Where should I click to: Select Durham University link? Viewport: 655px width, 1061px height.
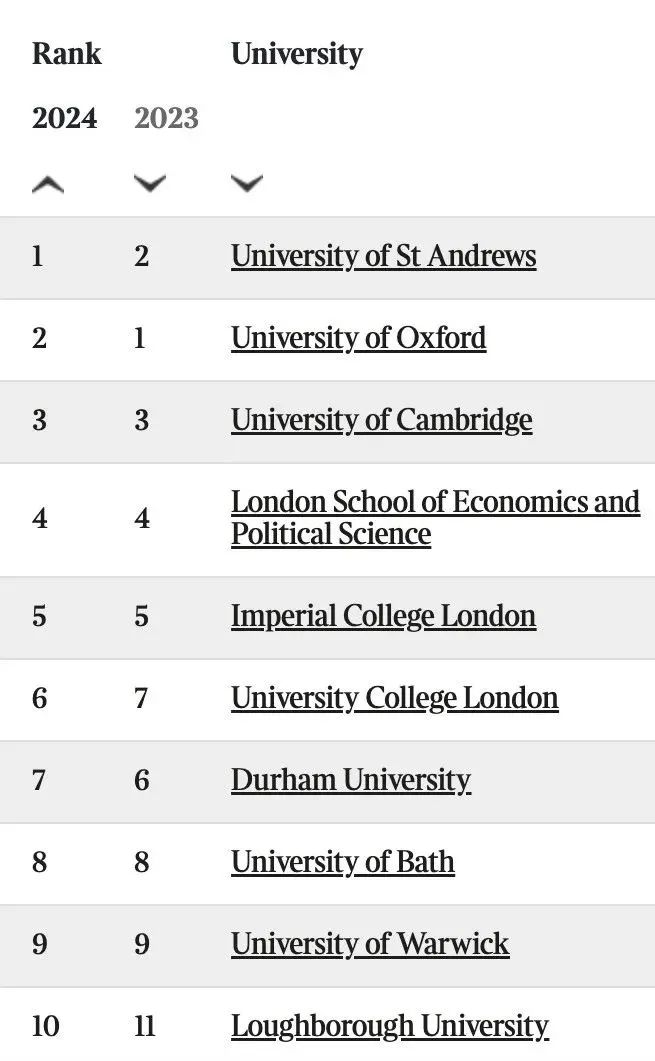[x=350, y=780]
